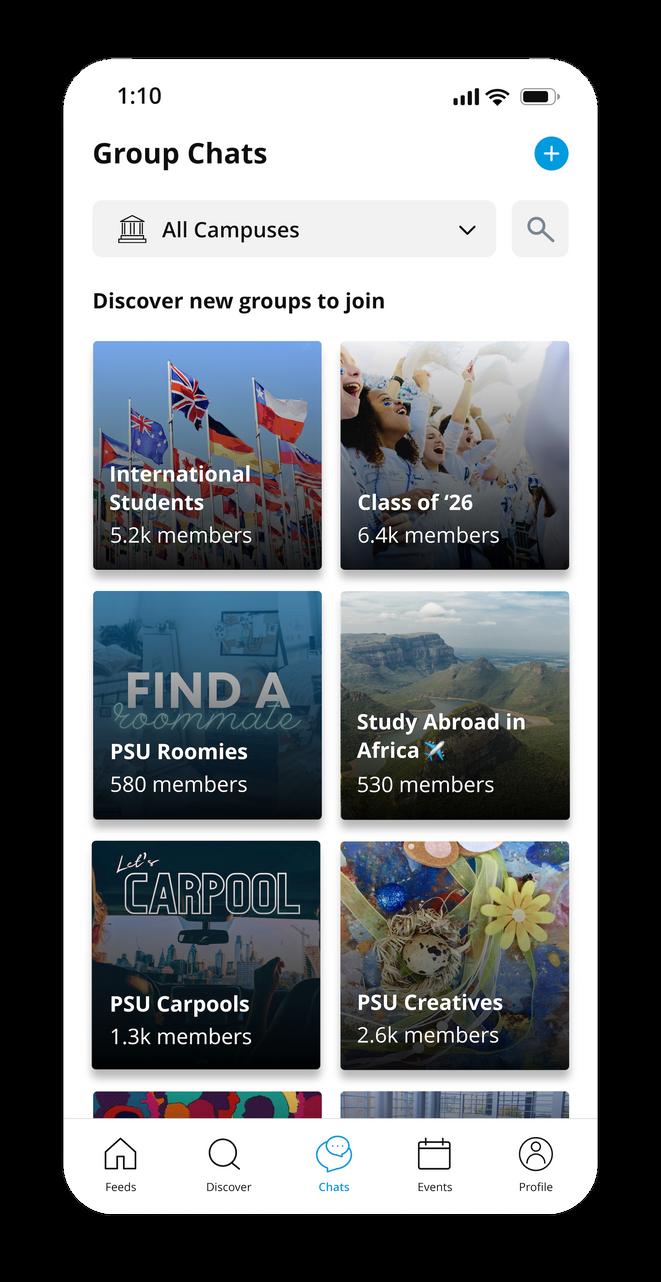Select the Chats tab

(x=334, y=1165)
